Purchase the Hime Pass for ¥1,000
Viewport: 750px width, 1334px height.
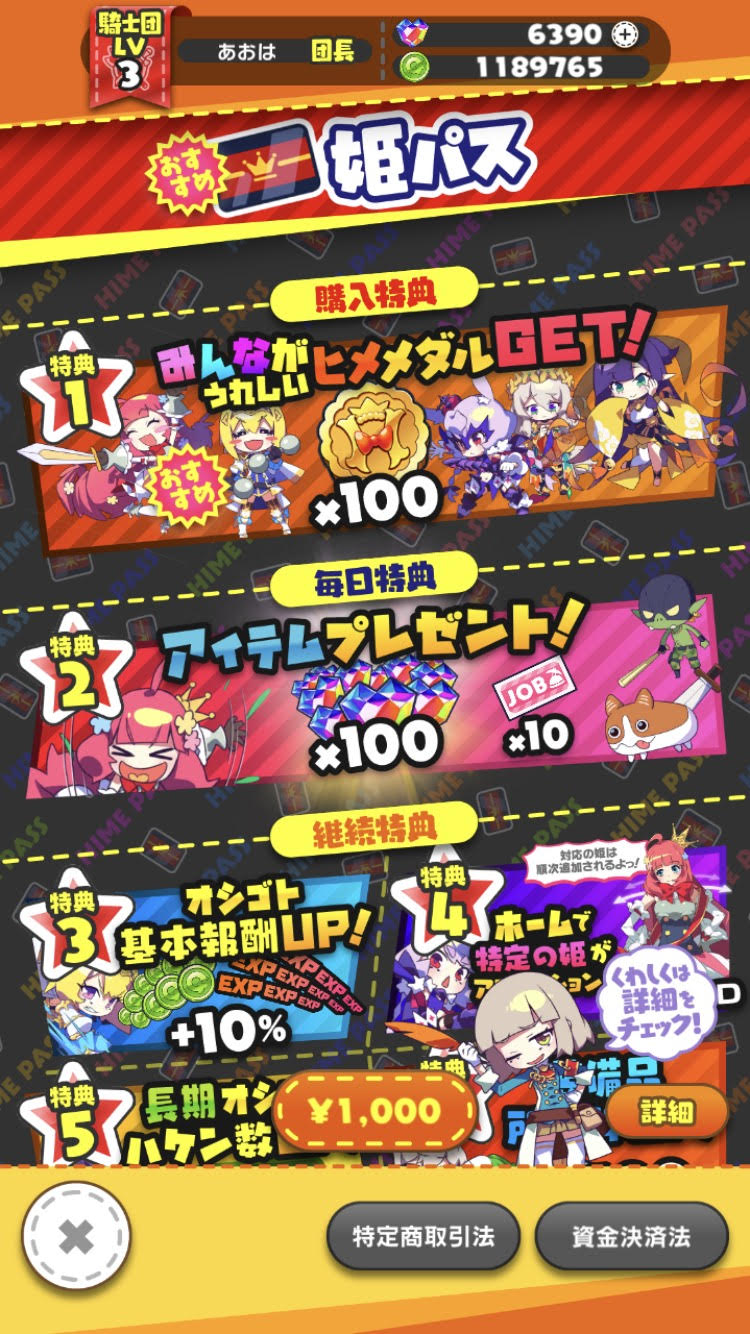(374, 1111)
